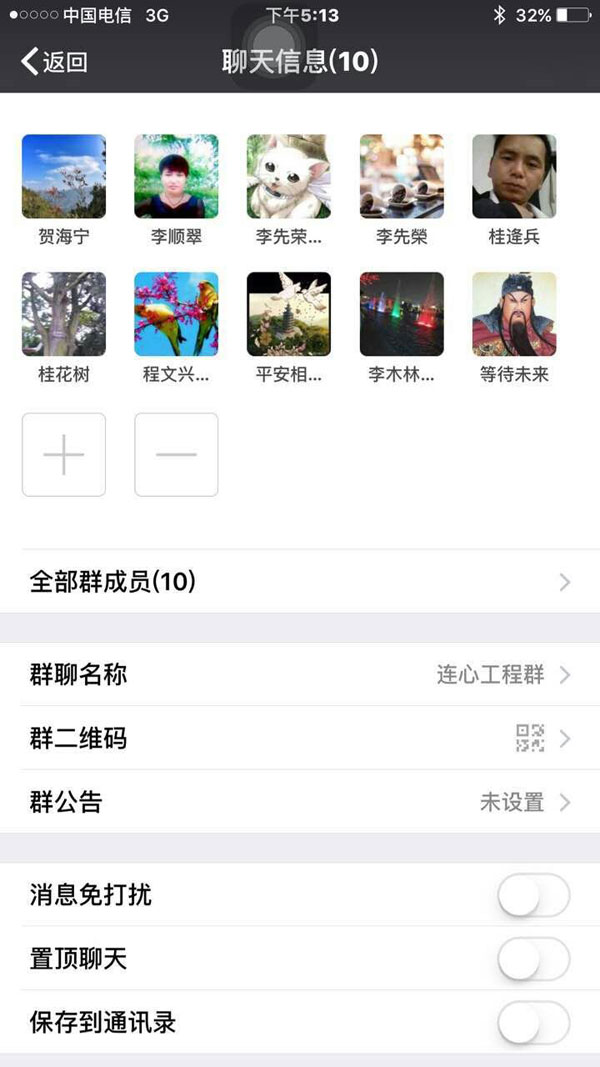Select the member 等待未来

click(x=514, y=314)
